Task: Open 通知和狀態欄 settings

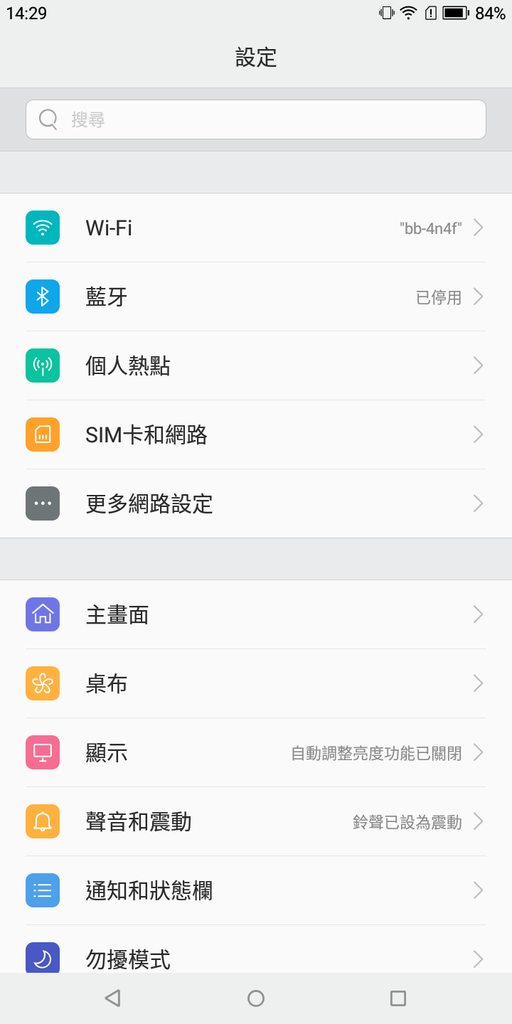Action: (256, 891)
